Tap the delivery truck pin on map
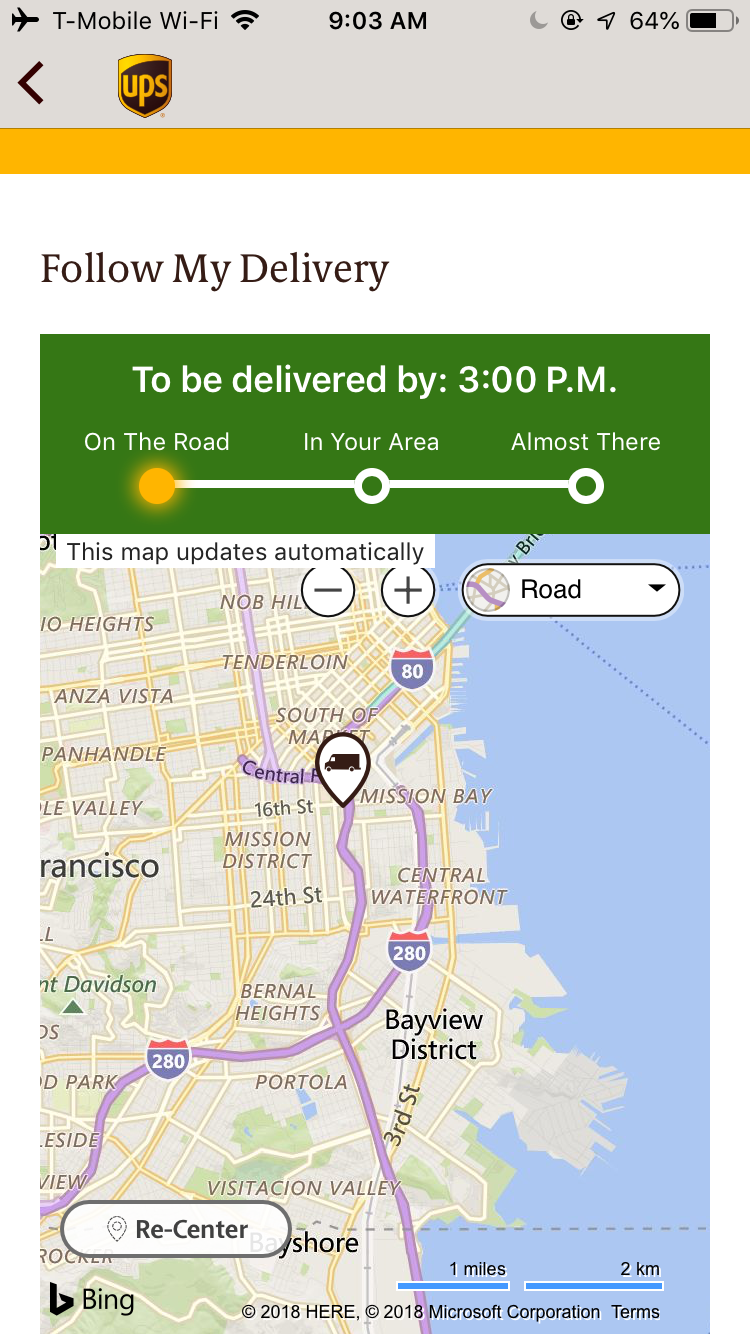 (x=343, y=768)
